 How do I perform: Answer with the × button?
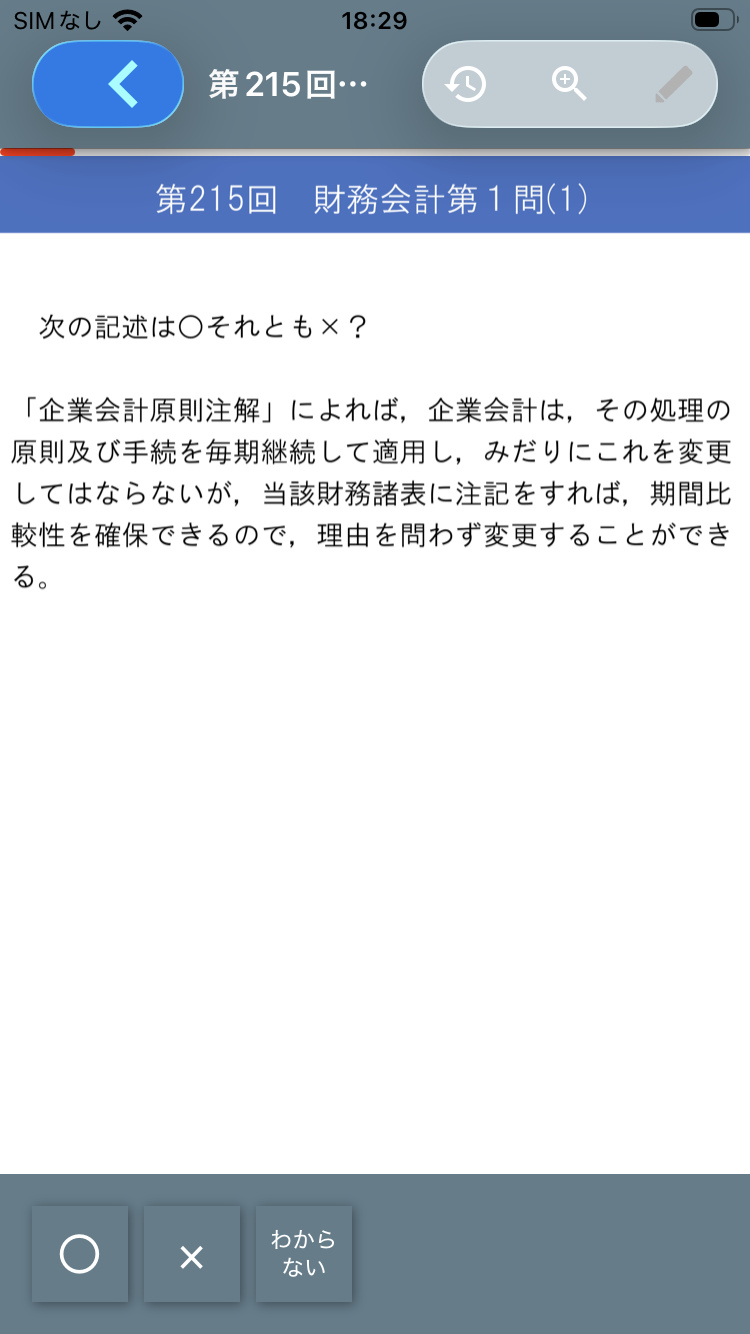(x=192, y=1254)
